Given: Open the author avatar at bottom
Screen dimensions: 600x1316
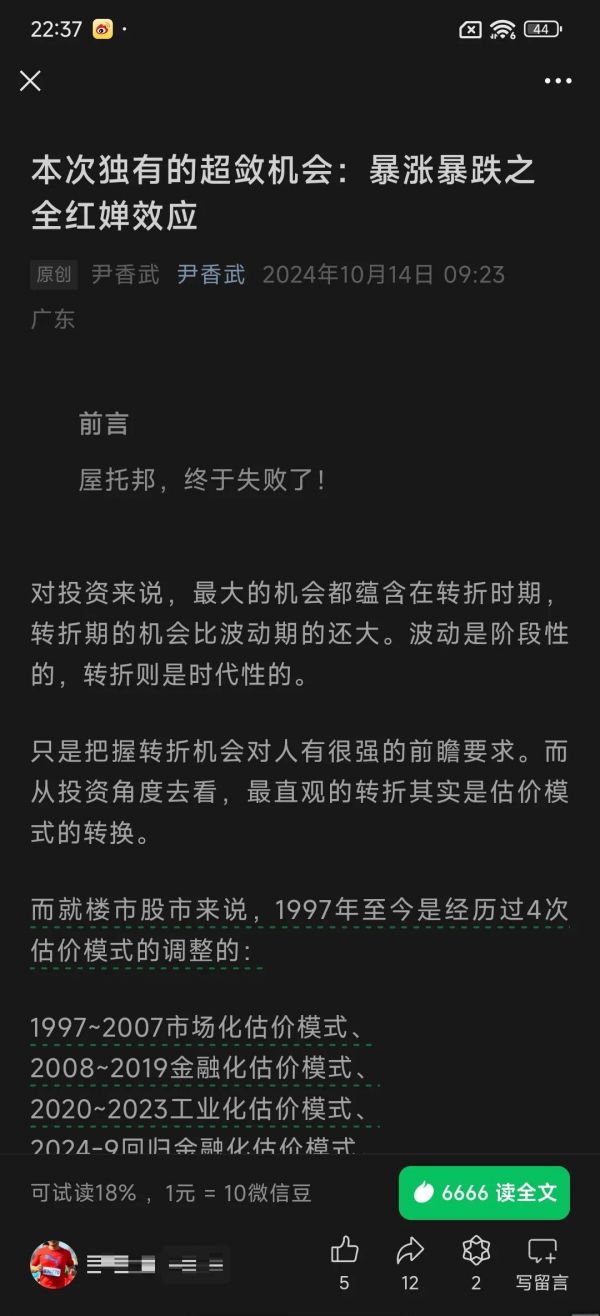Looking at the screenshot, I should click(54, 1264).
